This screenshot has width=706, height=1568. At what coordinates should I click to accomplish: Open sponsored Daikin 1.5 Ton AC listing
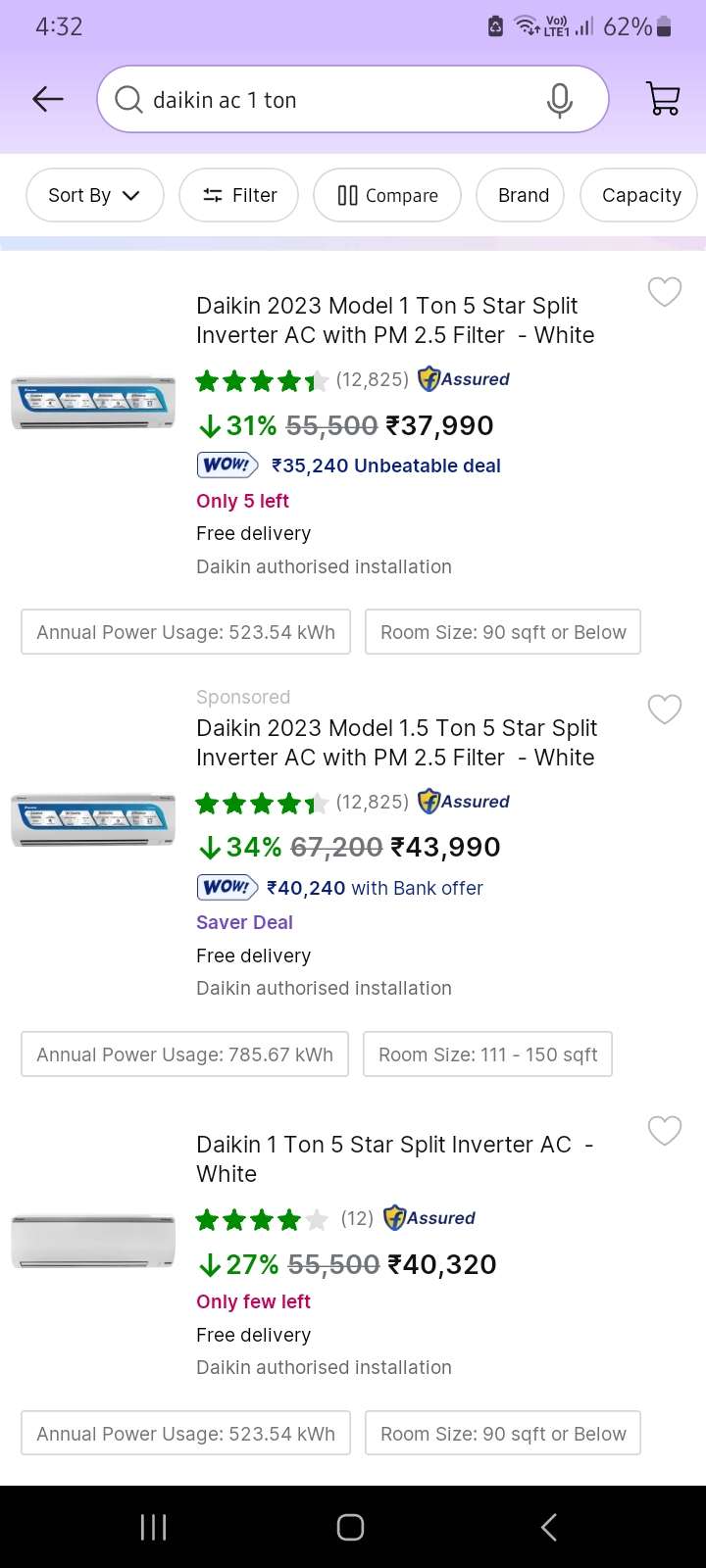396,743
